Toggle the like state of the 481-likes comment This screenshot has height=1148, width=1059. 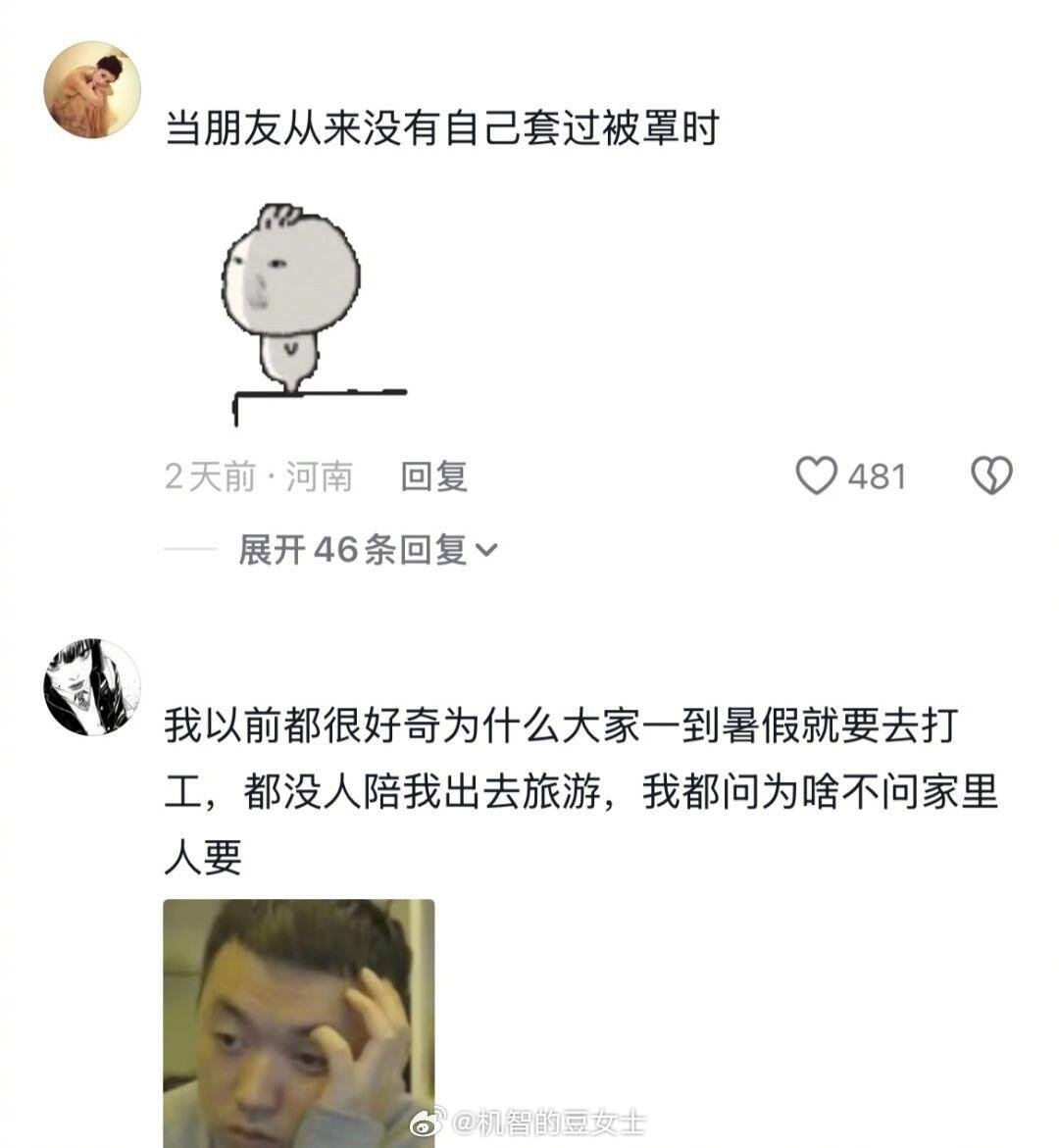pos(815,476)
